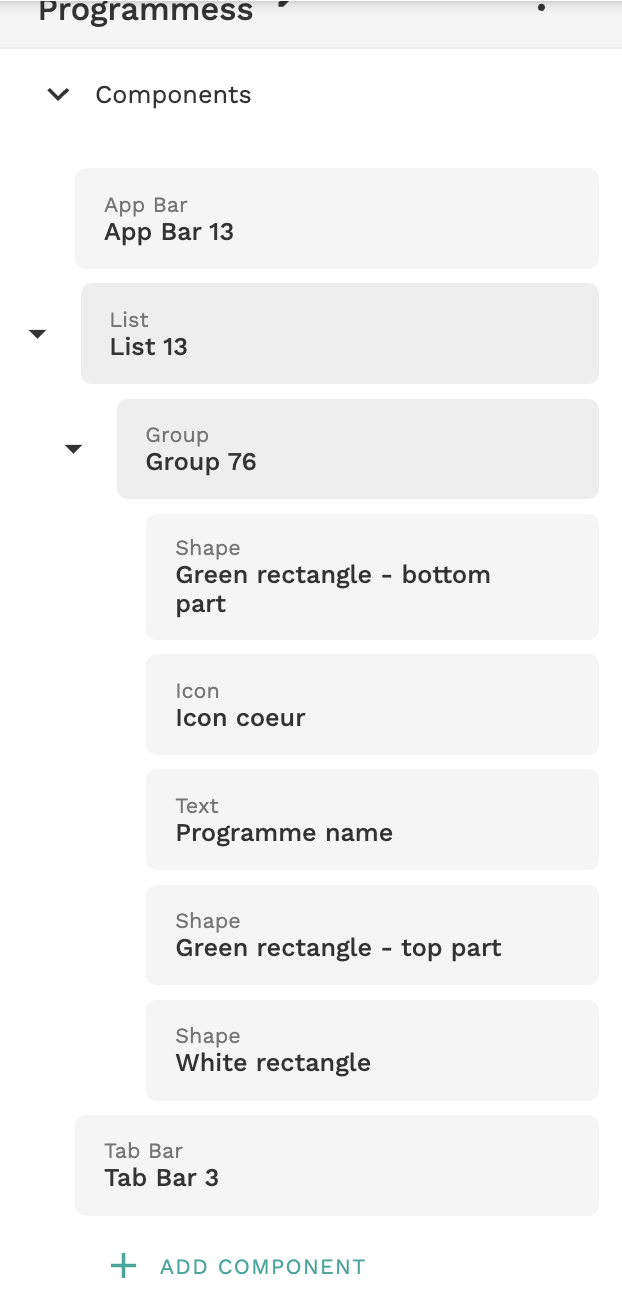The height and width of the screenshot is (1294, 622).
Task: Tap Add Component
Action: (238, 1267)
